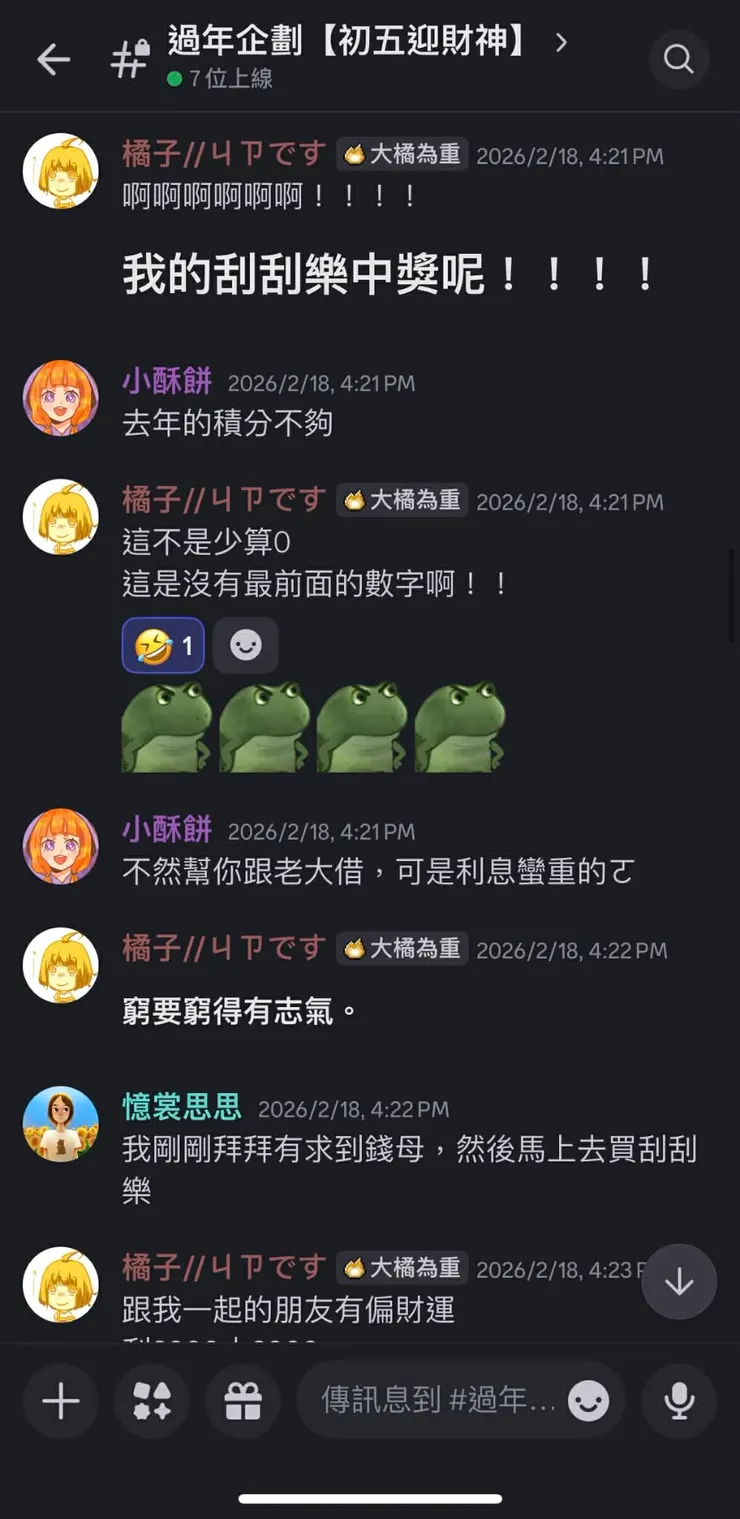The width and height of the screenshot is (740, 1519).
Task: Tap the back arrow to leave the channel
Action: coord(53,59)
